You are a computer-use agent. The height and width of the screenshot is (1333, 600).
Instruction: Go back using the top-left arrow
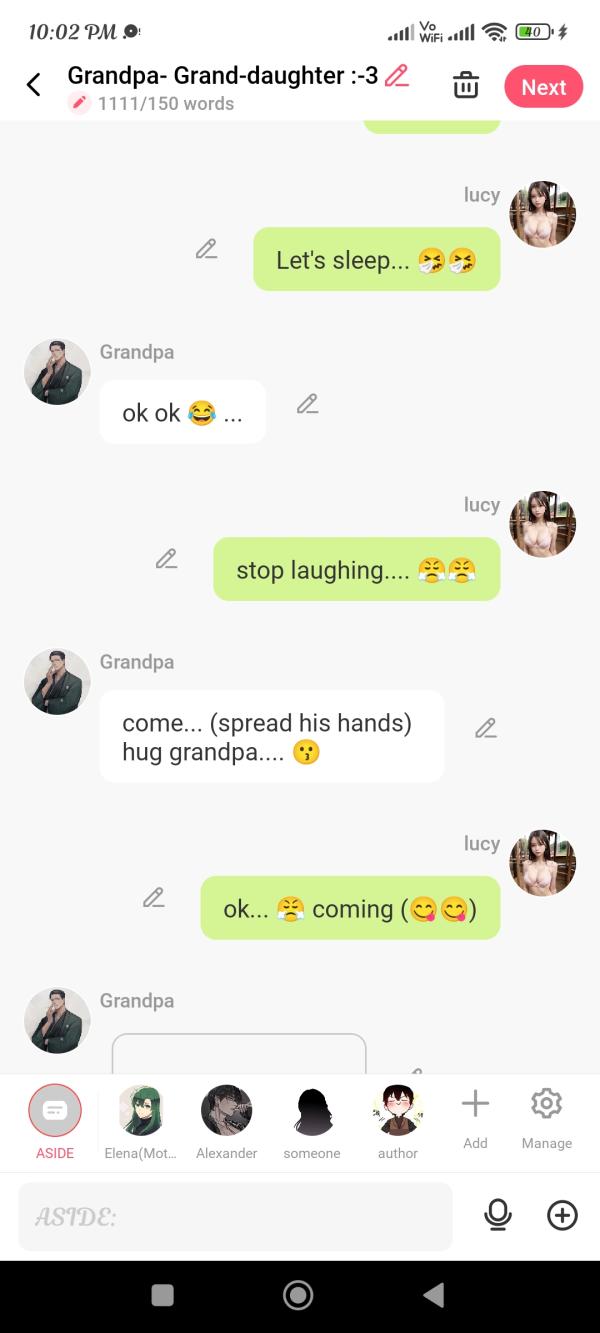click(x=33, y=85)
